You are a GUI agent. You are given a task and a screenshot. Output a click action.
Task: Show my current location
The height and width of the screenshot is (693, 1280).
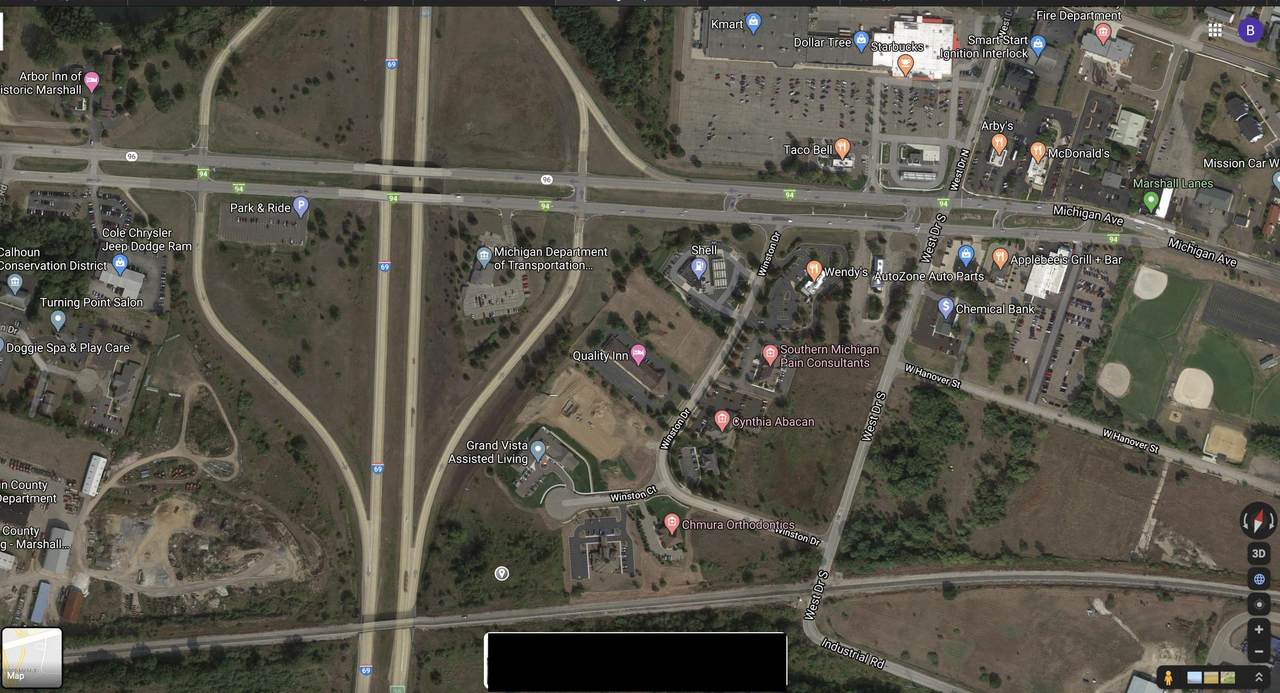click(x=1258, y=605)
